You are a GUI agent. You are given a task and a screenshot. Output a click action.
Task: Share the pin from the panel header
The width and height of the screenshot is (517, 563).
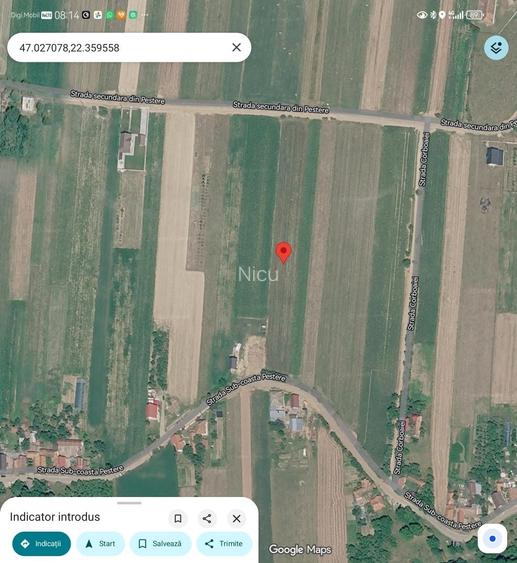pyautogui.click(x=207, y=518)
